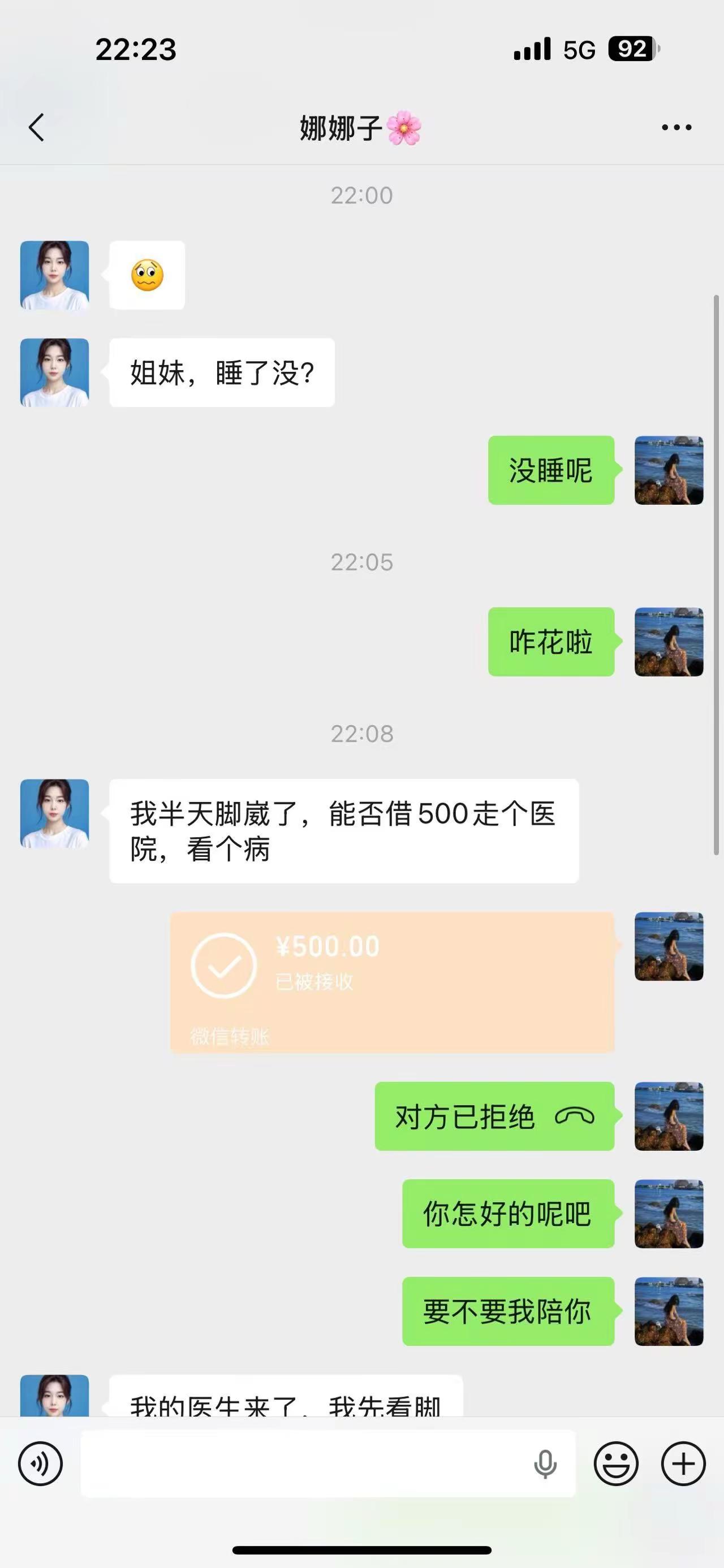
Task: Tap the chat title 娜娜子
Action: click(361, 129)
